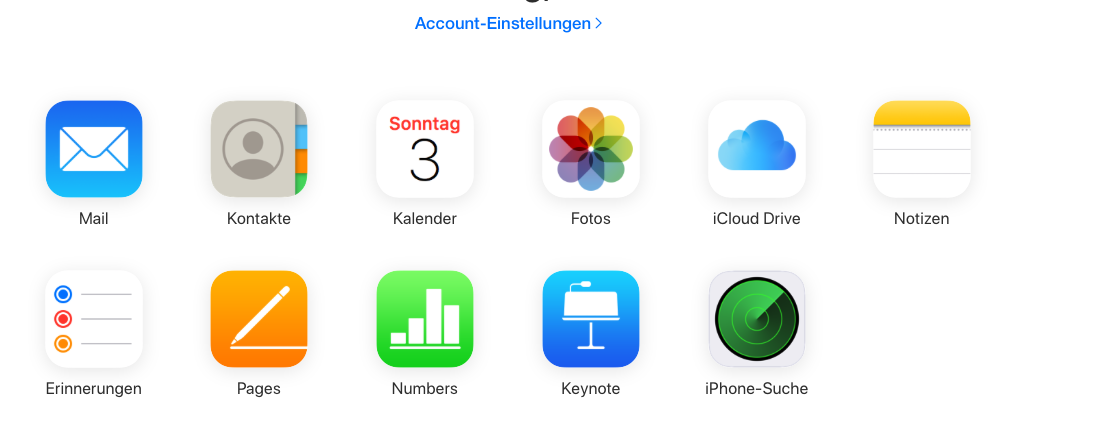View Fotos library
The width and height of the screenshot is (1096, 442).
coord(591,149)
